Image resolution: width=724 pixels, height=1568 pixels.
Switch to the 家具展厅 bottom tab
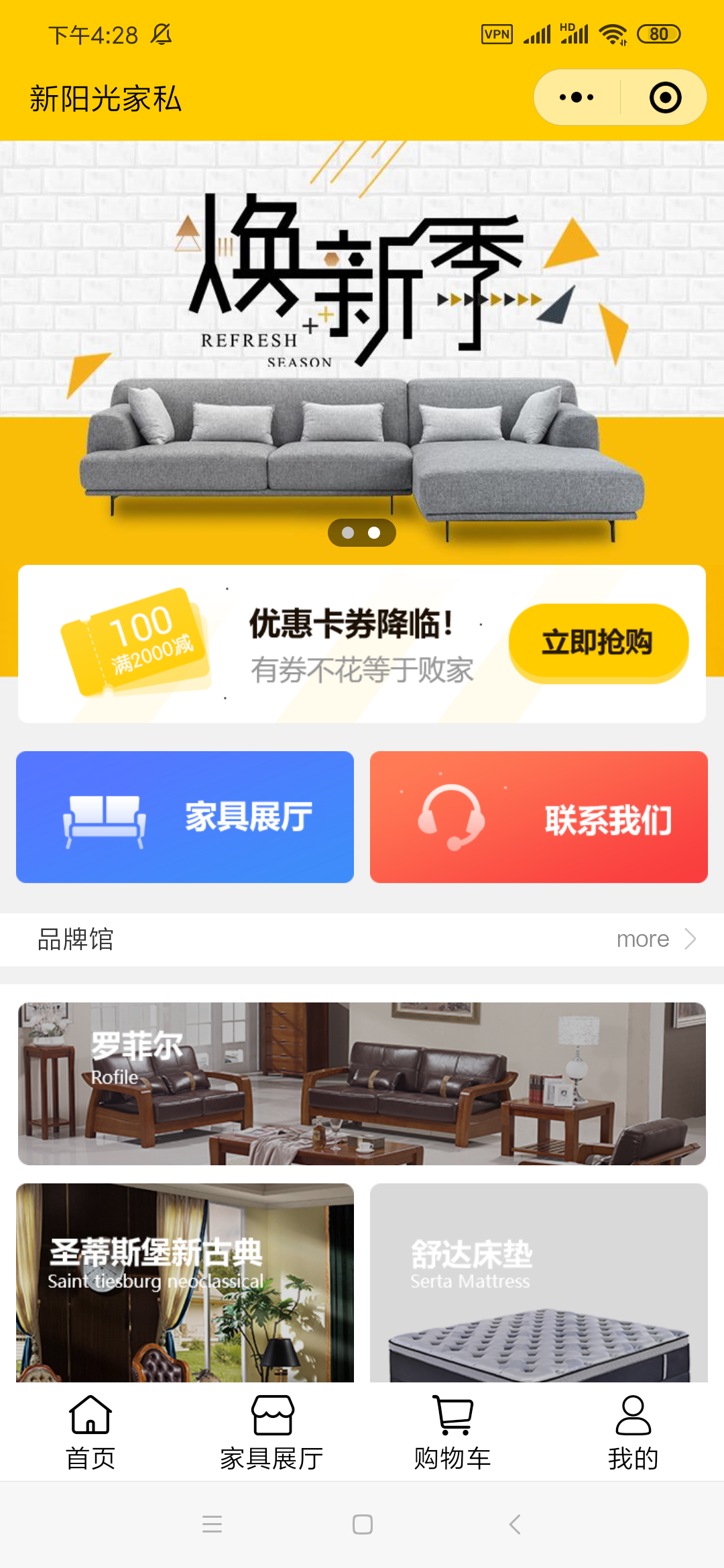[271, 1433]
